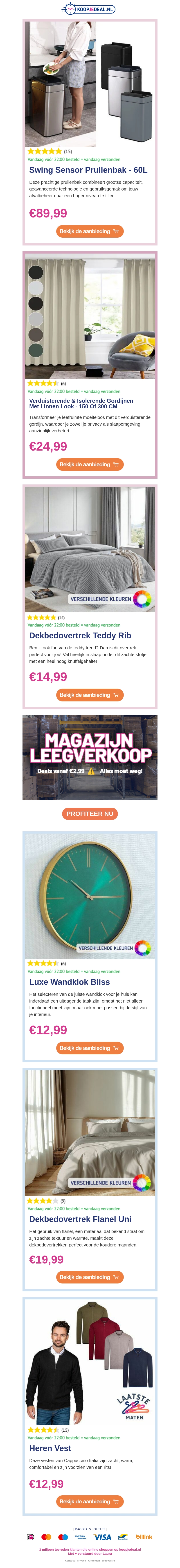
Task: View the Swing Sensor Prullenbak deal
Action: pos(90,231)
